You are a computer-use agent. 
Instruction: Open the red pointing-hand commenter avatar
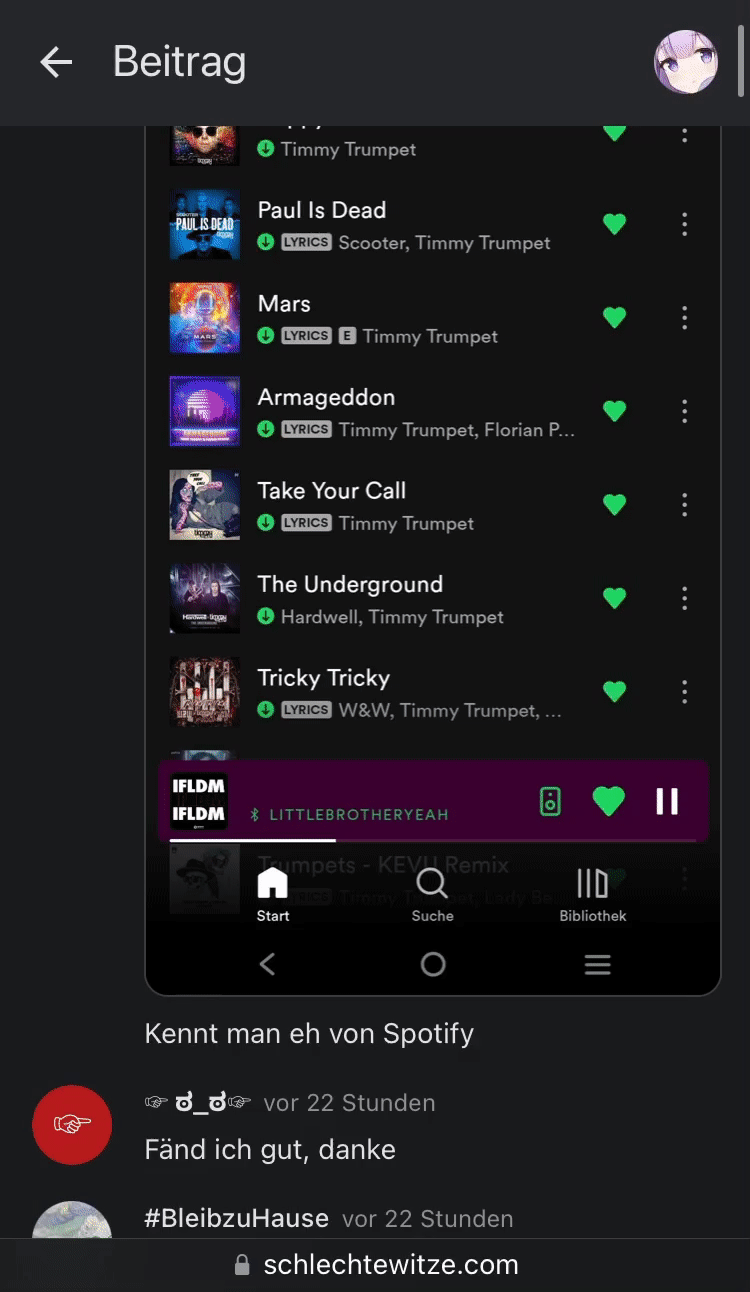point(72,1124)
